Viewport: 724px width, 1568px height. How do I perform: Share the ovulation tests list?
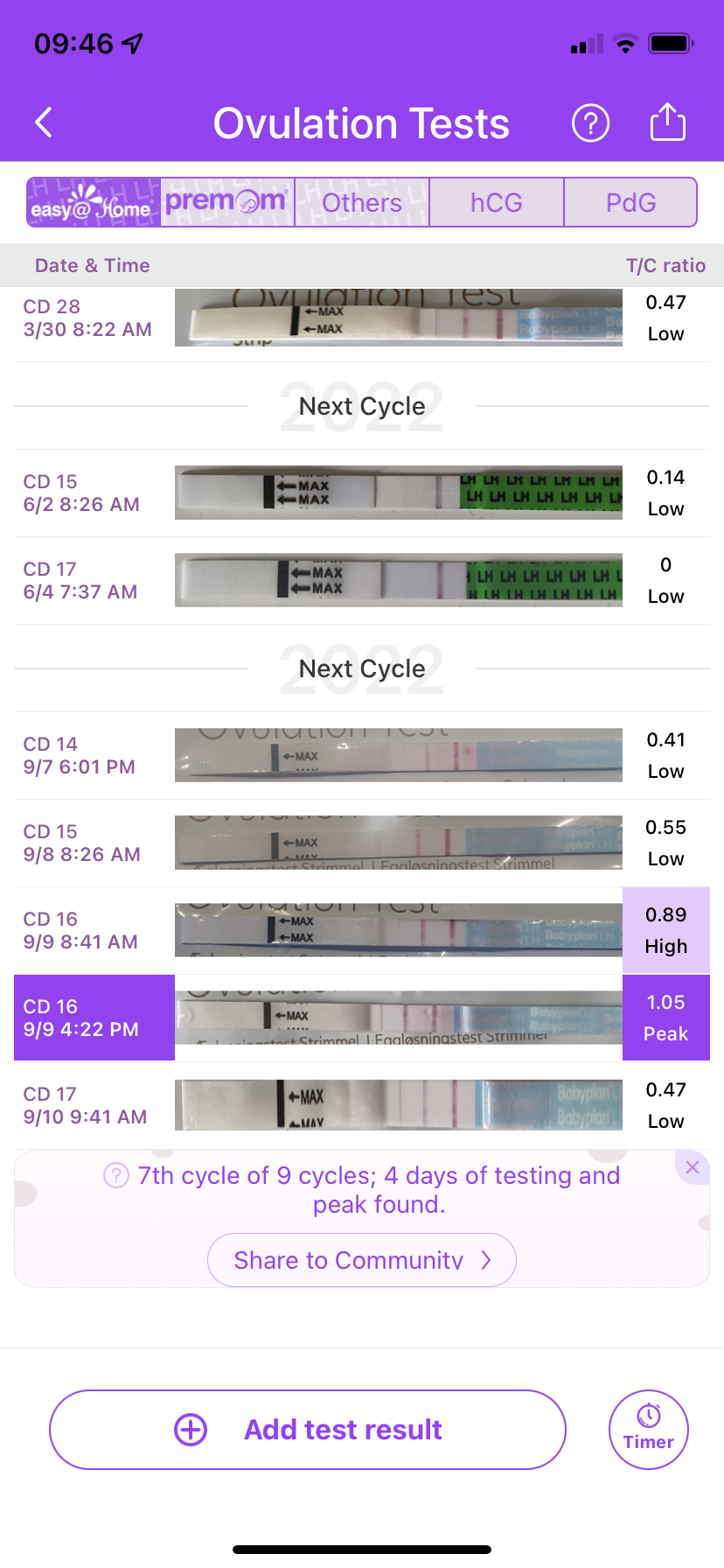click(668, 122)
